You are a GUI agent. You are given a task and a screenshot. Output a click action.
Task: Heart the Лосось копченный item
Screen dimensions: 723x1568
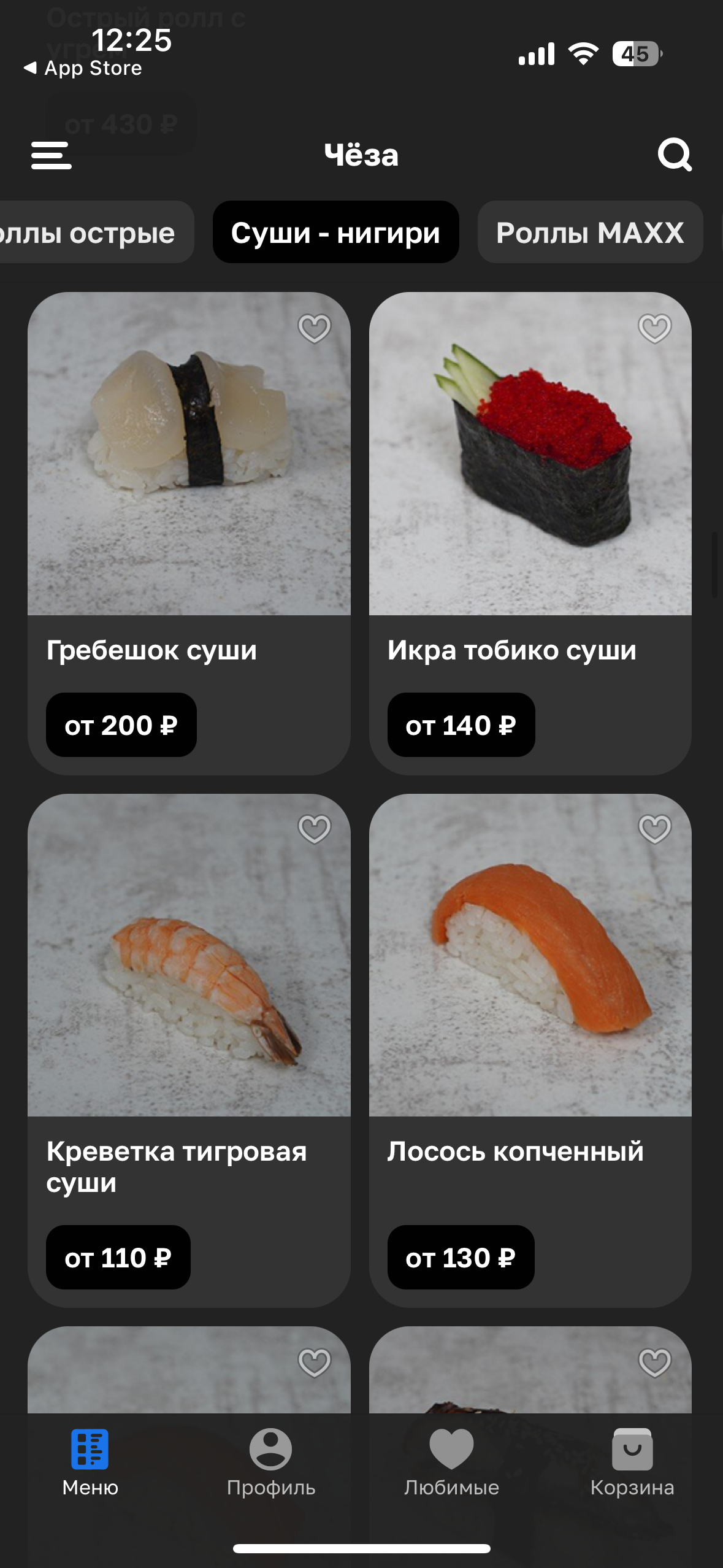pos(655,829)
